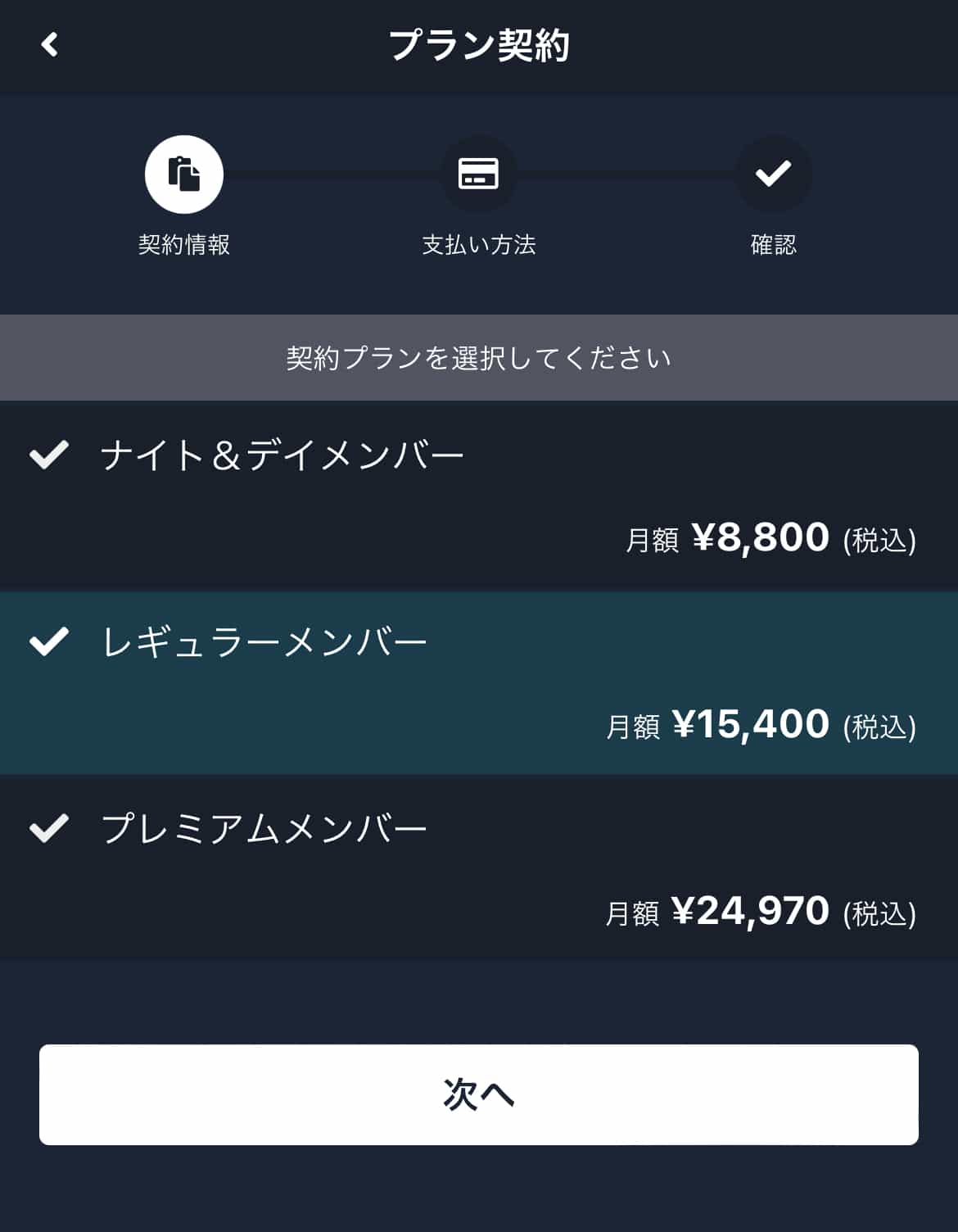
Task: Select the ナイト&デイメンバー plan
Action: [x=478, y=494]
